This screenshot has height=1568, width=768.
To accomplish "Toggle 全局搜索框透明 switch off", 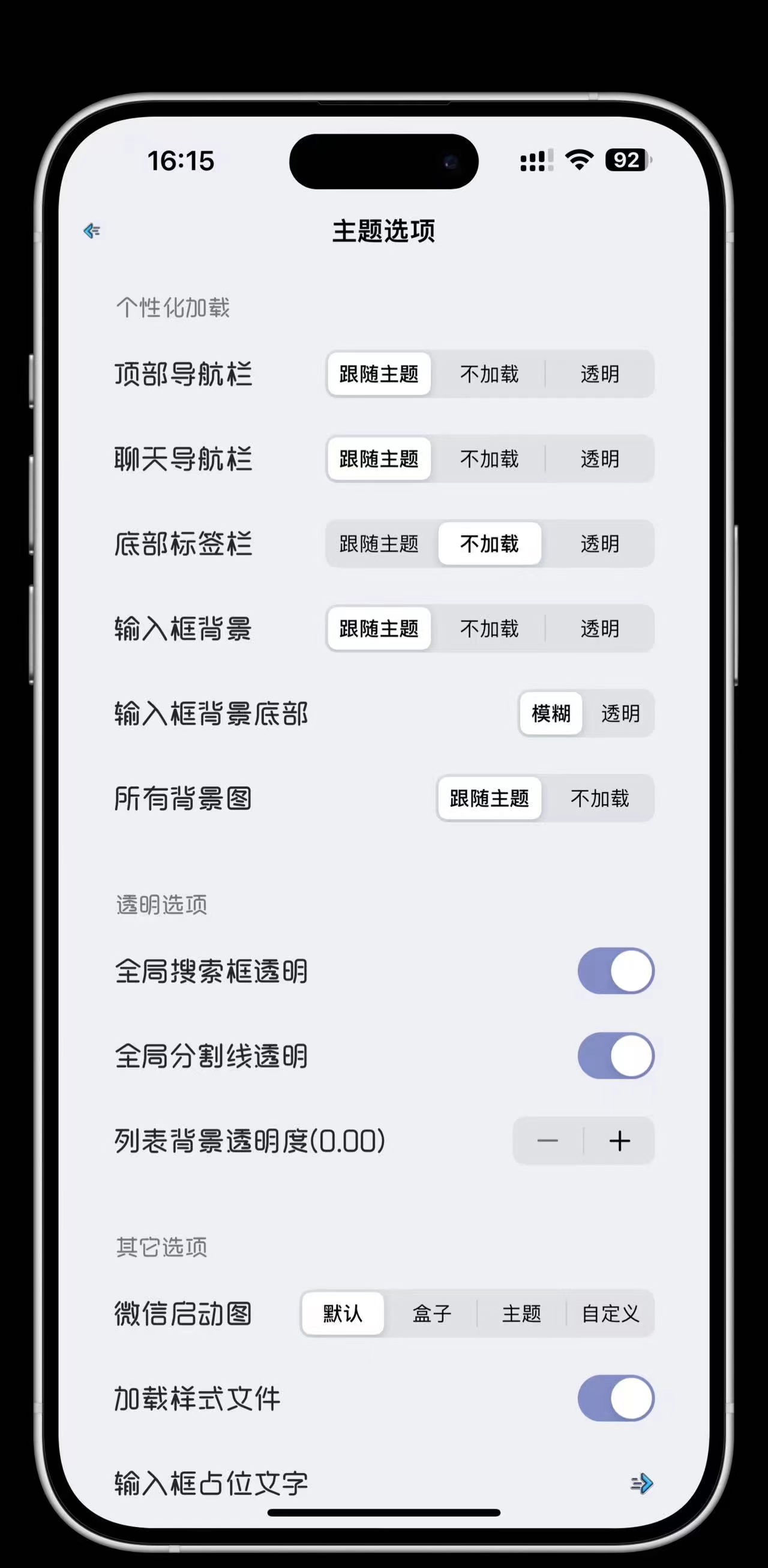I will 615,971.
